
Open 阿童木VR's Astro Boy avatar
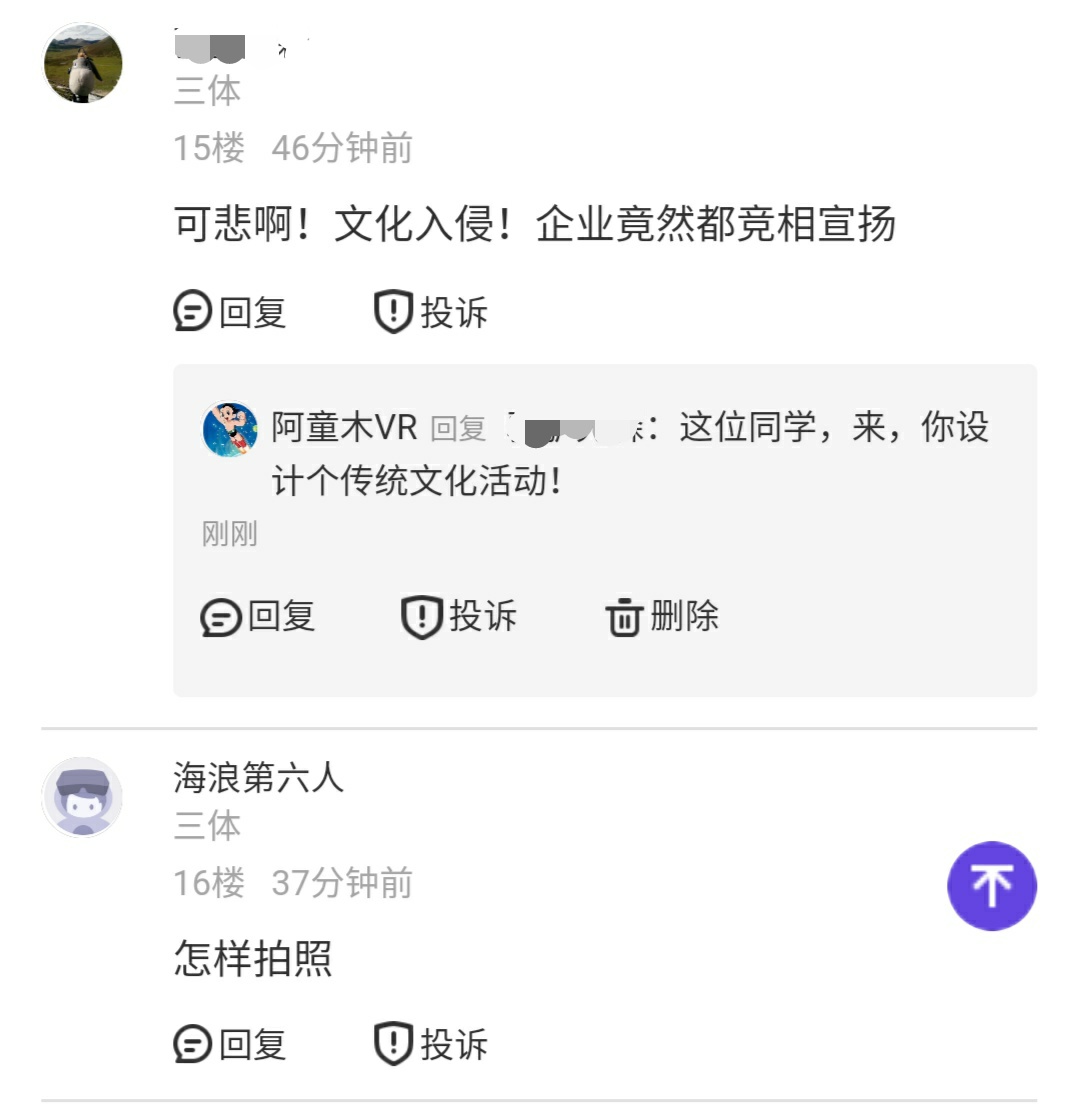[x=230, y=428]
